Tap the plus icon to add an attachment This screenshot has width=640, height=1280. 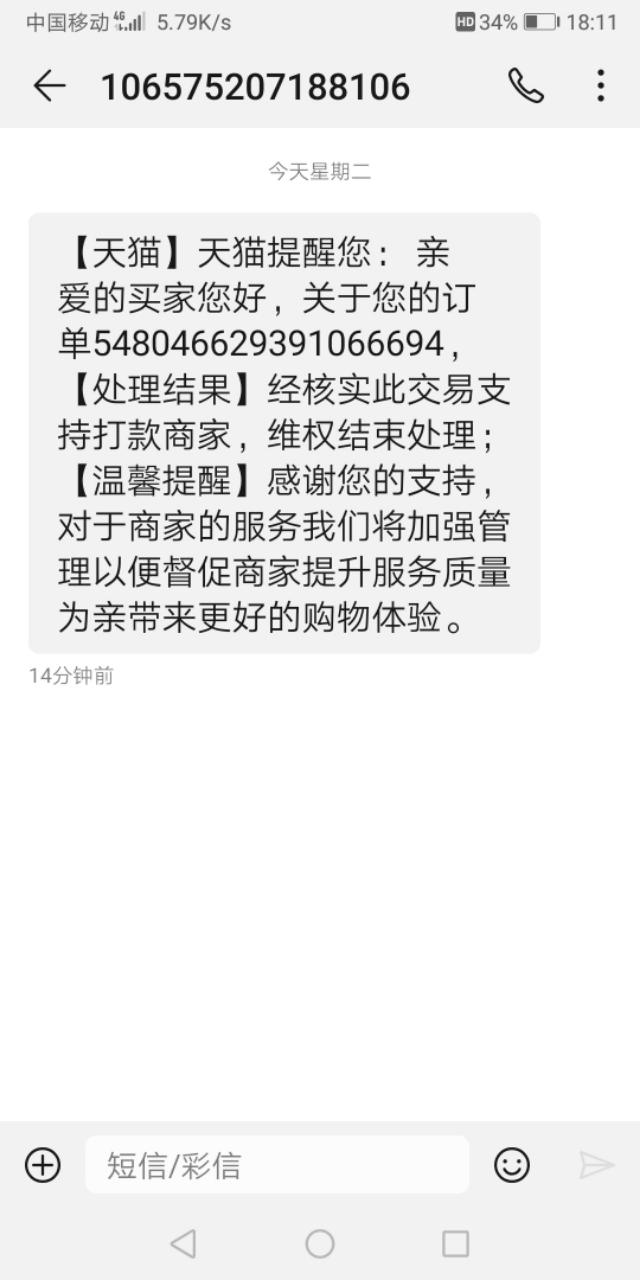point(43,1165)
